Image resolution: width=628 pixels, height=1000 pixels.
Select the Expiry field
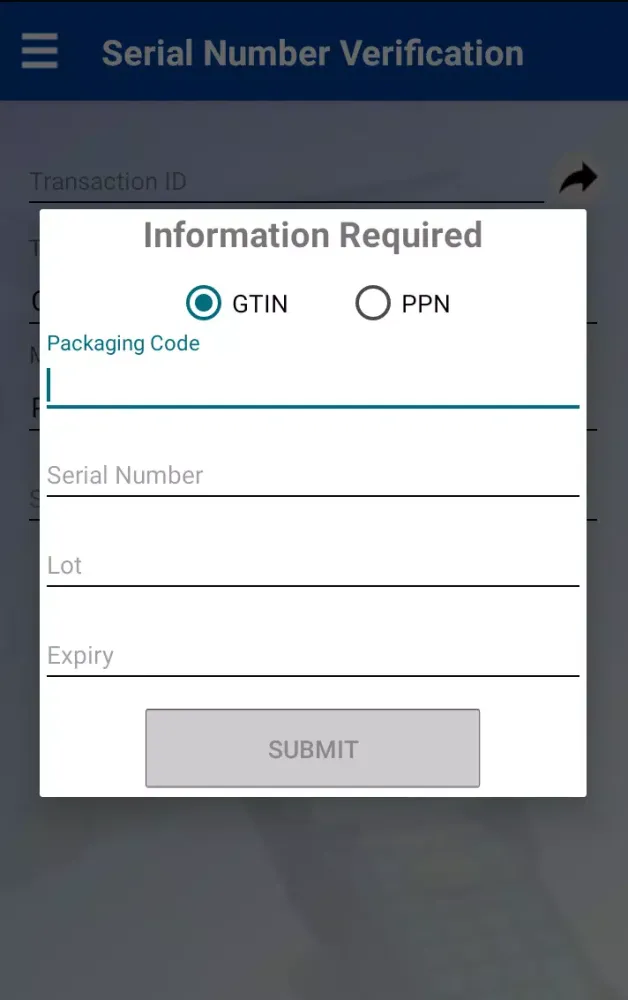pos(312,656)
